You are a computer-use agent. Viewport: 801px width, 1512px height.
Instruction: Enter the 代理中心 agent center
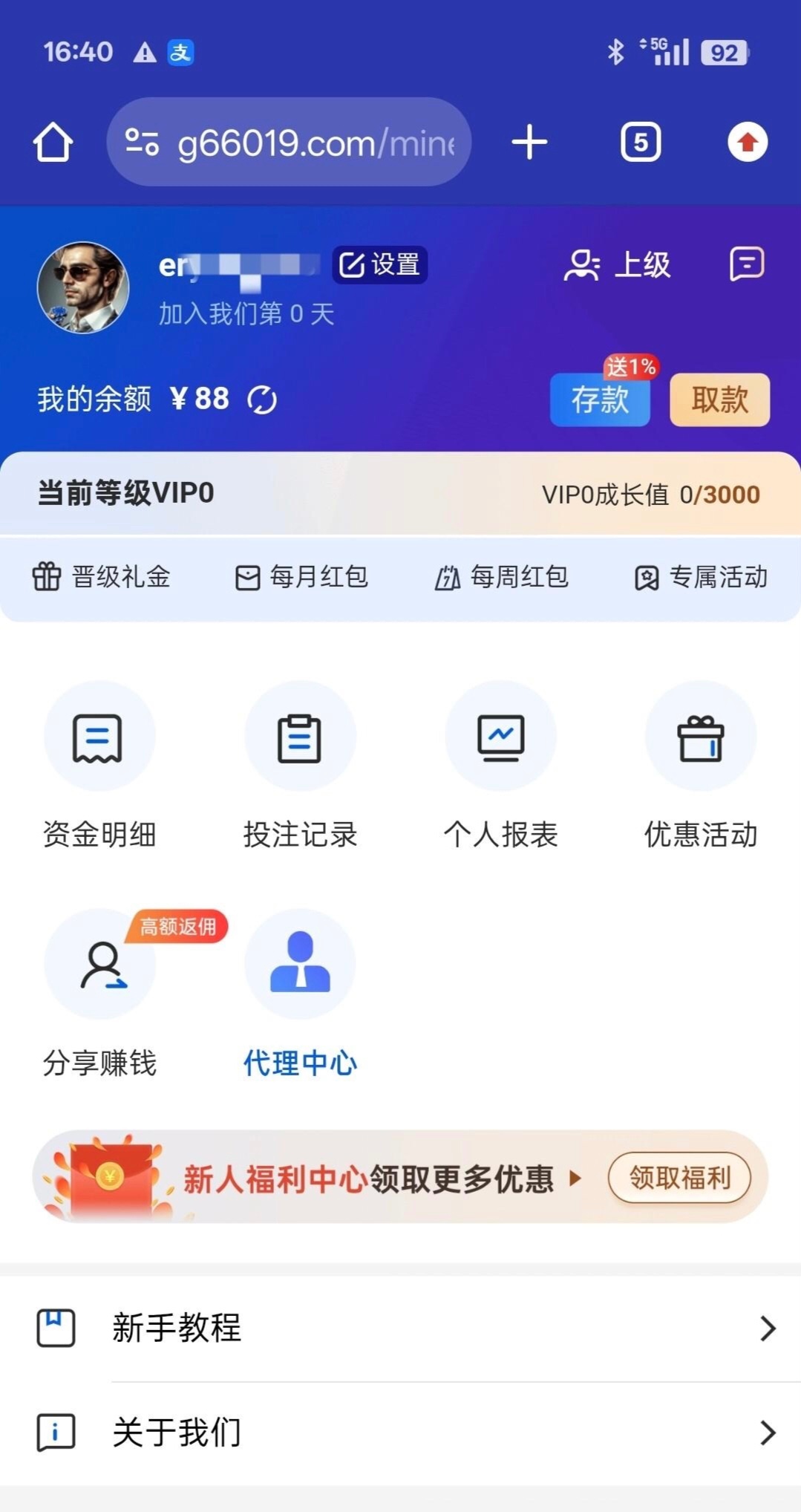click(x=300, y=991)
